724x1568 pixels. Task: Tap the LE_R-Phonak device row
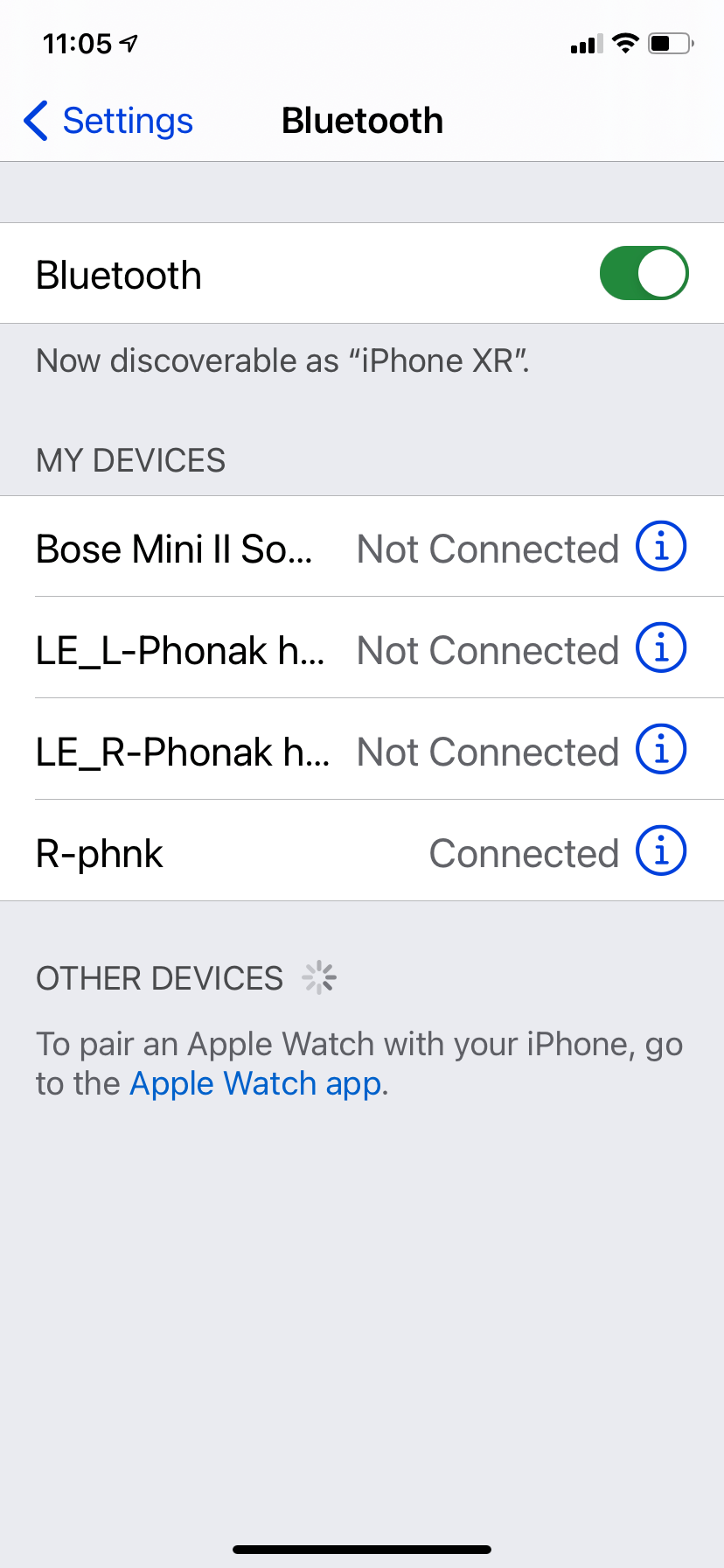tap(362, 750)
